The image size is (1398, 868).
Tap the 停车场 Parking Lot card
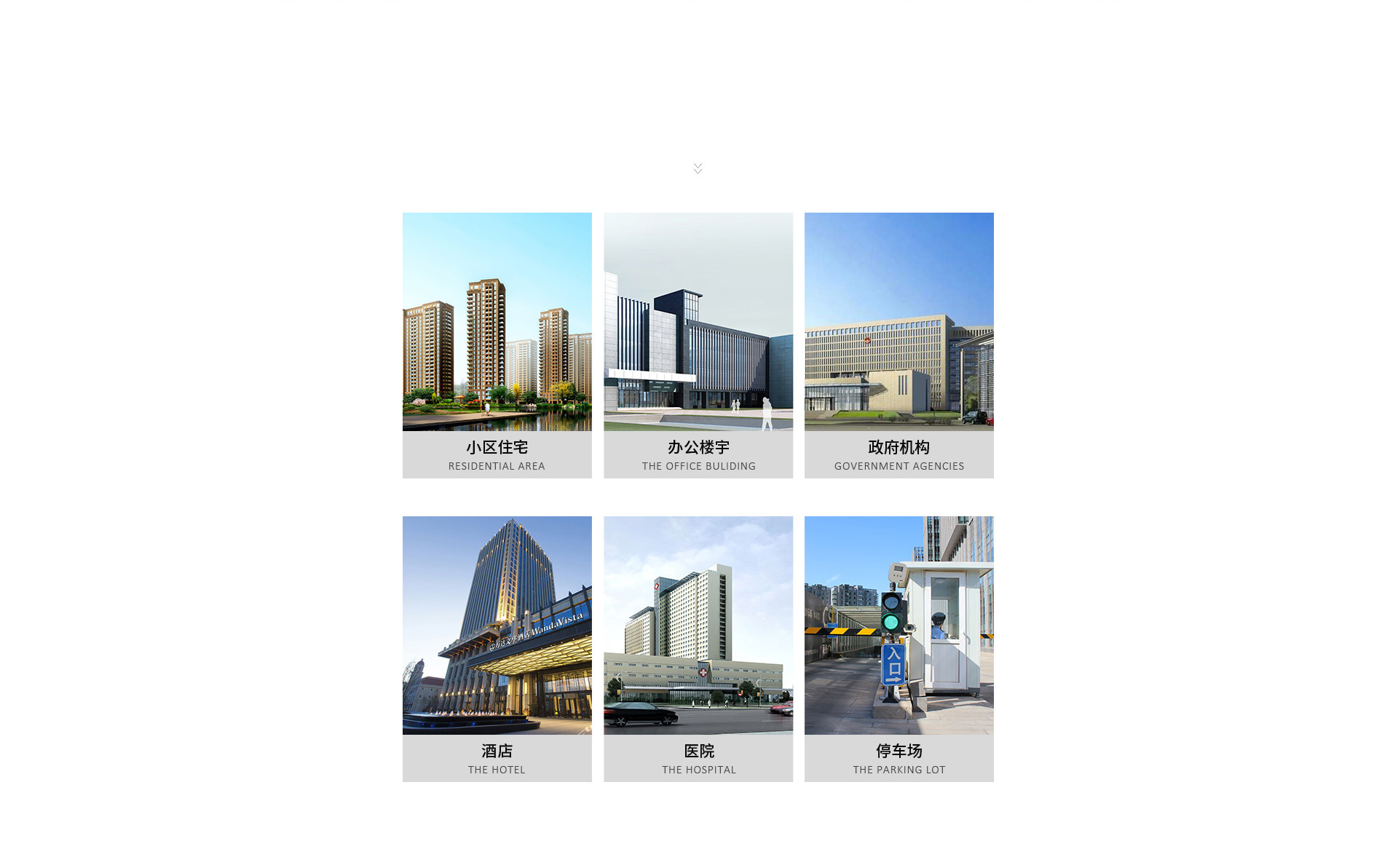coord(899,648)
